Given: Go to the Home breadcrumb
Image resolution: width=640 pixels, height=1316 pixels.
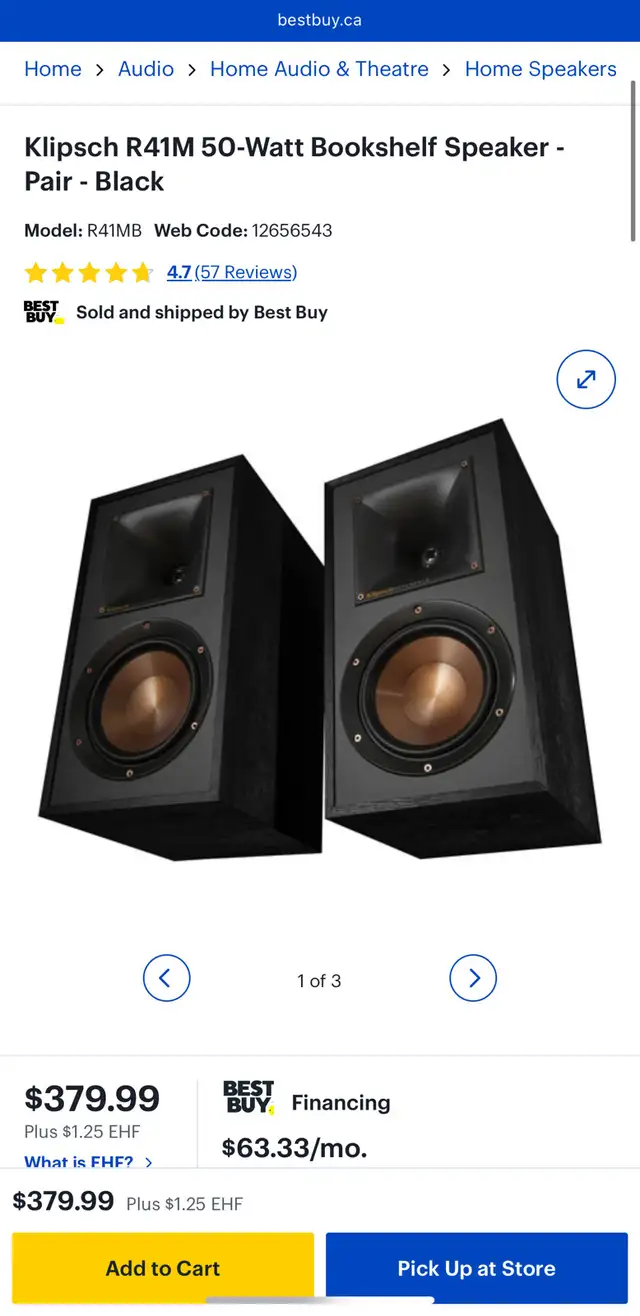Looking at the screenshot, I should [x=53, y=69].
